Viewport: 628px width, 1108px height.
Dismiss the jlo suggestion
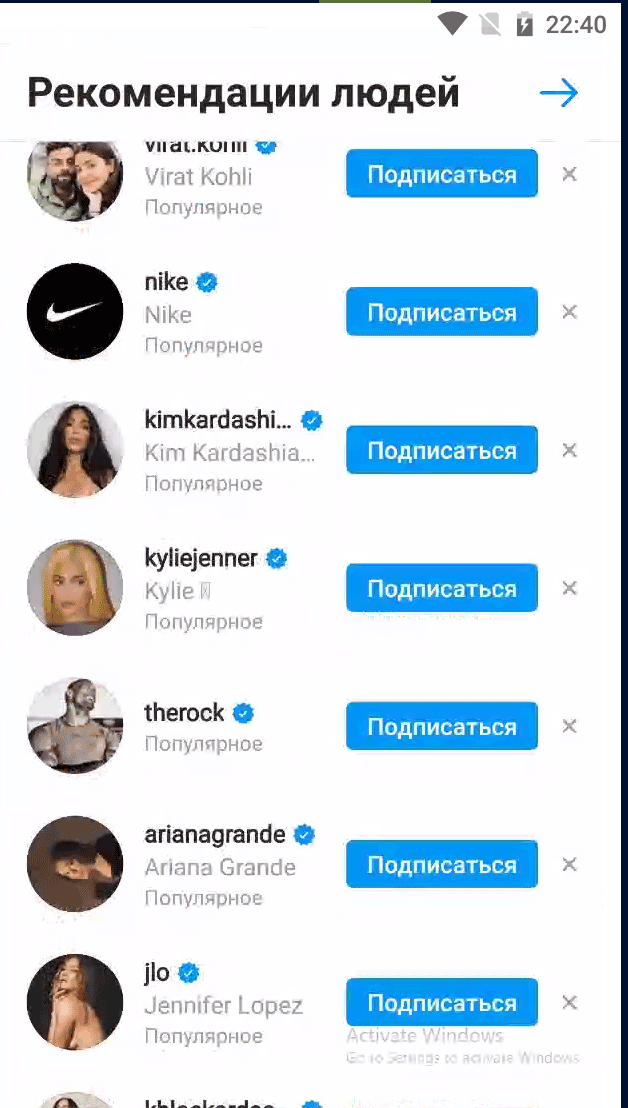click(570, 1003)
